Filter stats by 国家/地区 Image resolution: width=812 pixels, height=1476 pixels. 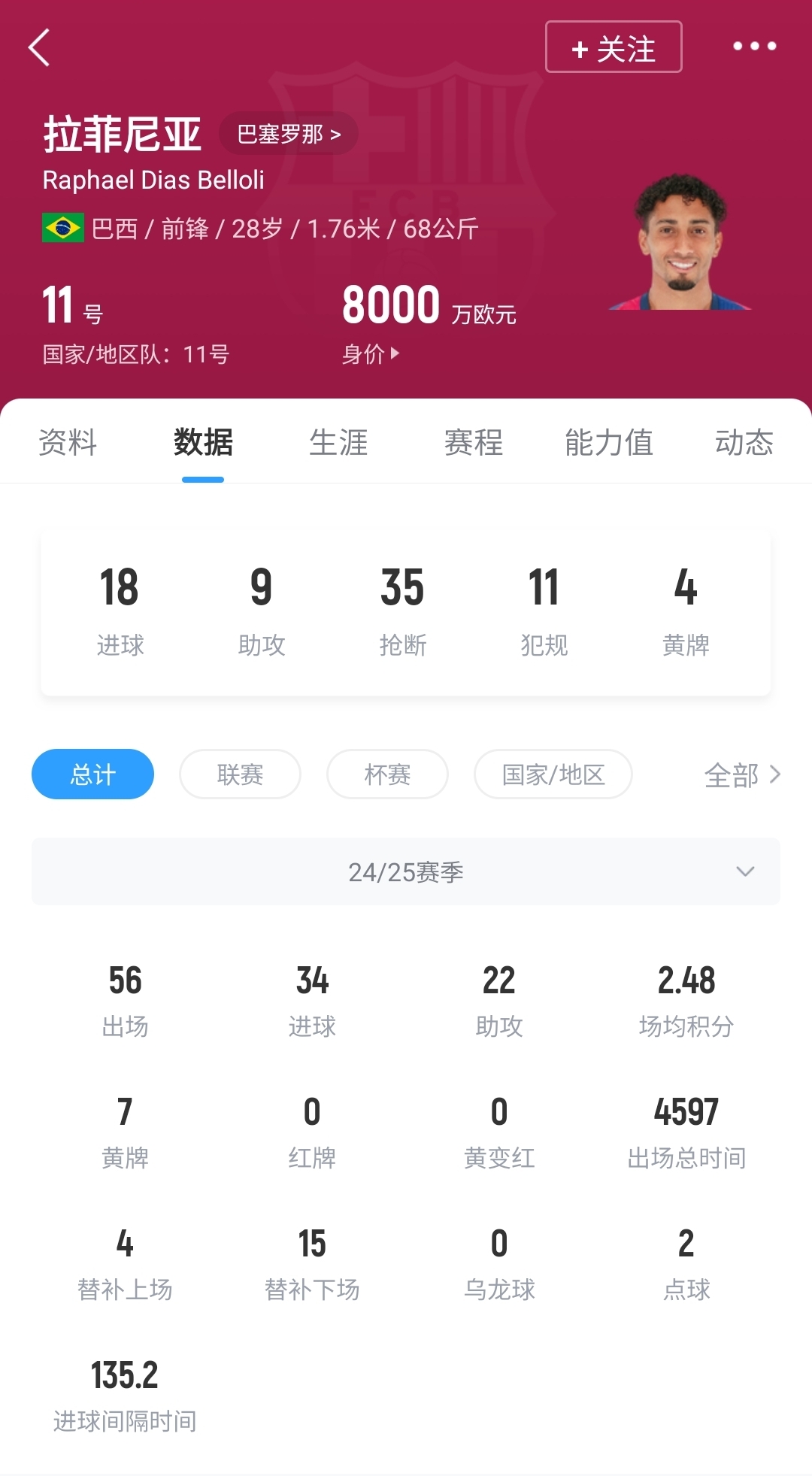[553, 774]
